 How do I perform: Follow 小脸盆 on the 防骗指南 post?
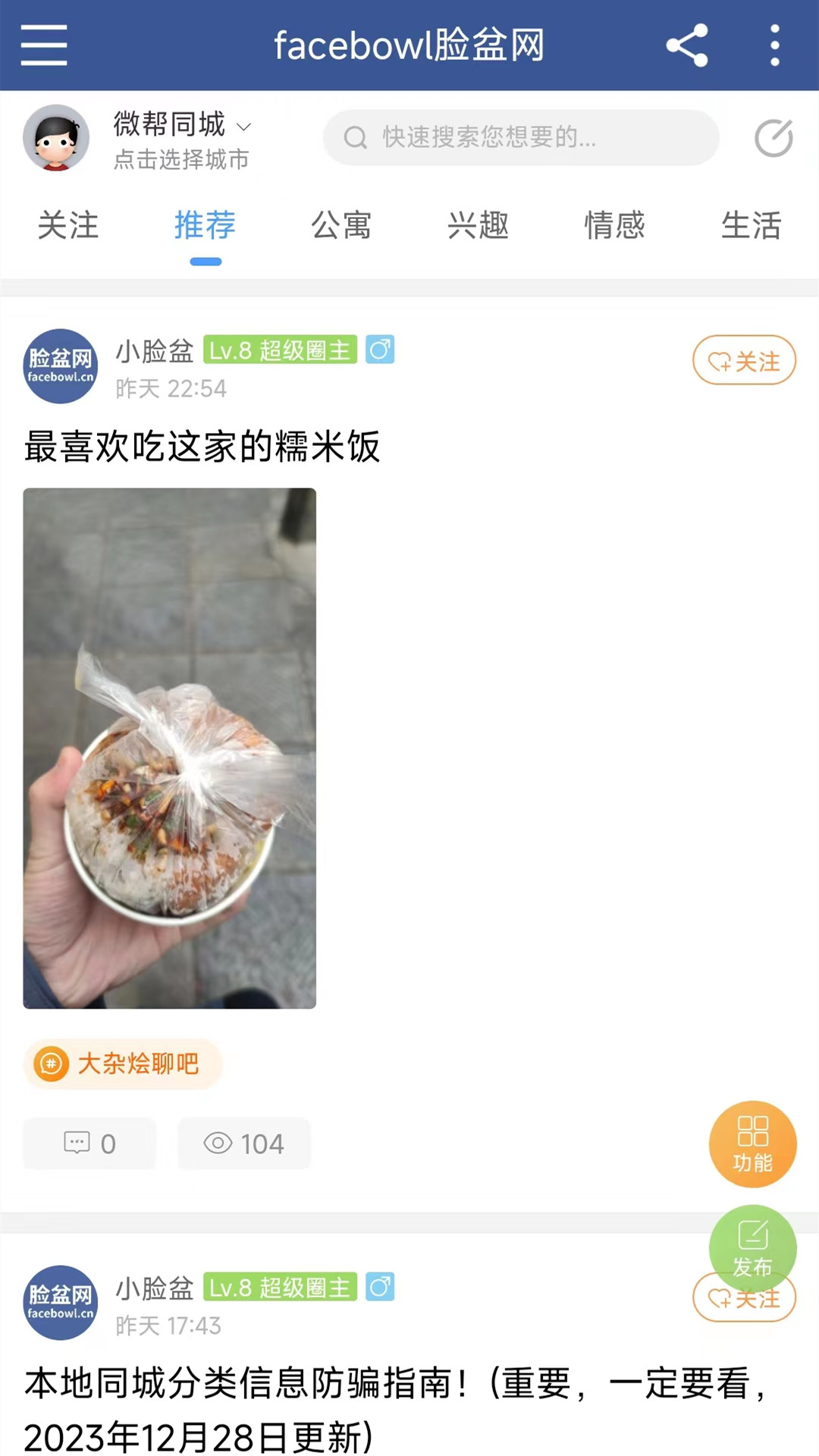[744, 1298]
